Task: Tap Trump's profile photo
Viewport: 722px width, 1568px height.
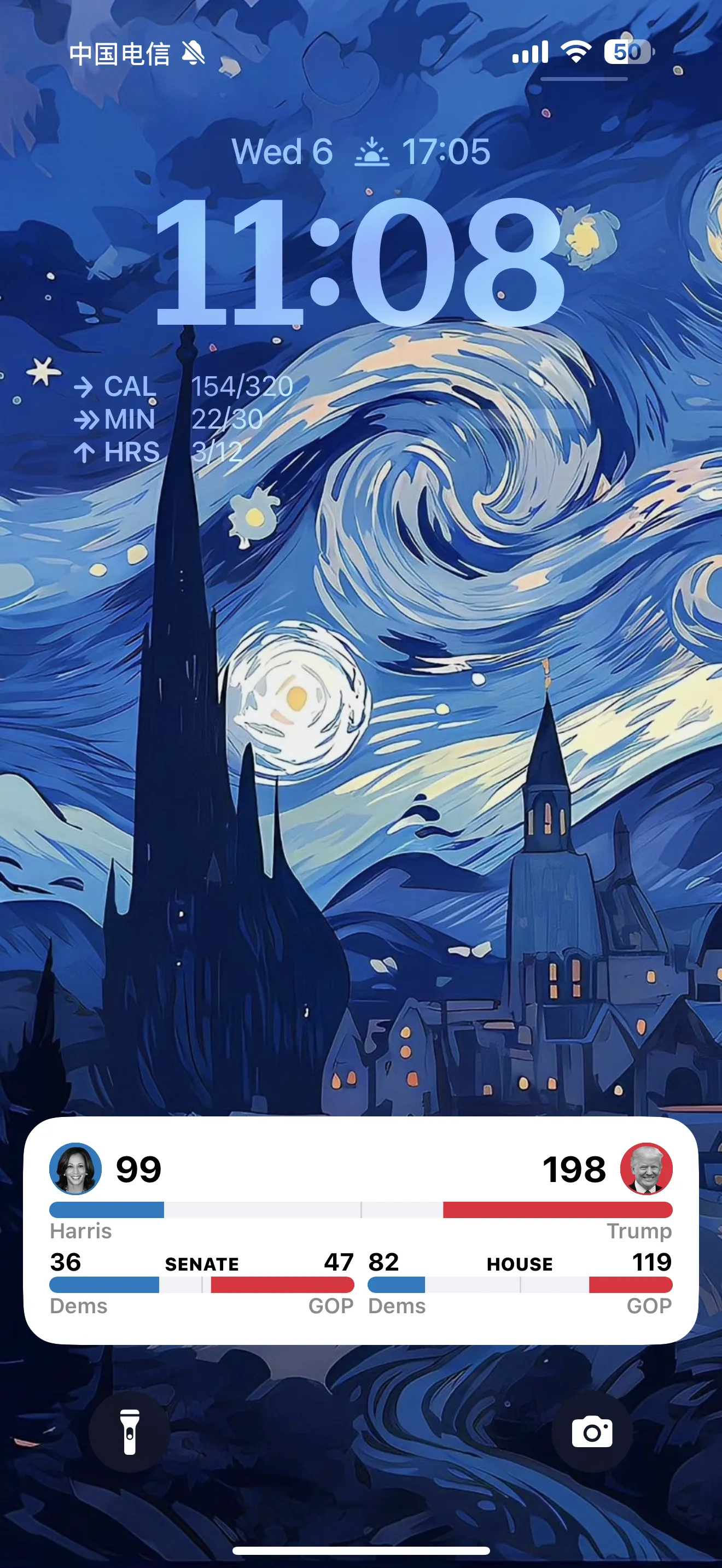Action: point(647,1170)
